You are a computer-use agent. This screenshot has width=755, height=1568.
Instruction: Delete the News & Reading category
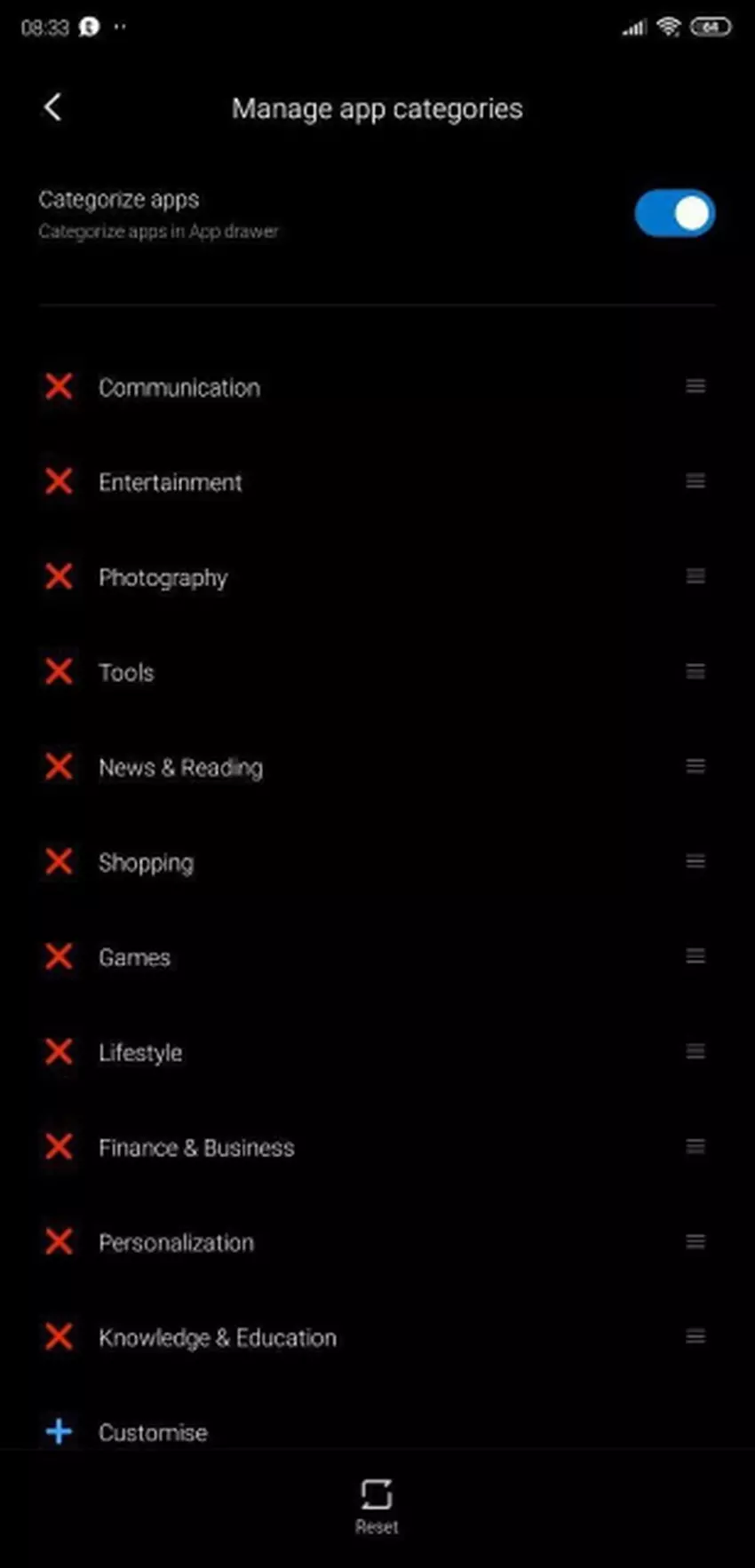[x=59, y=766]
